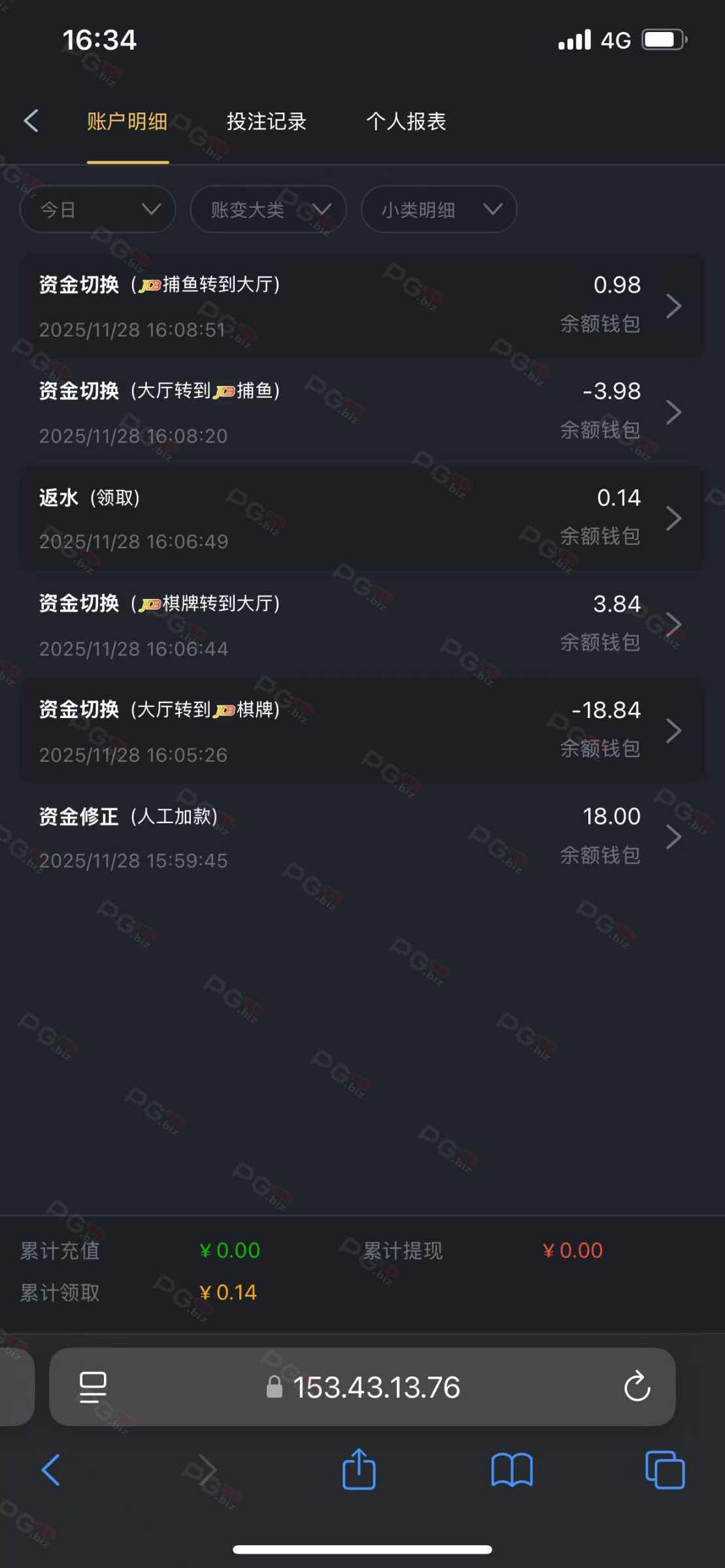Select the 账户明细 tab

pyautogui.click(x=127, y=122)
